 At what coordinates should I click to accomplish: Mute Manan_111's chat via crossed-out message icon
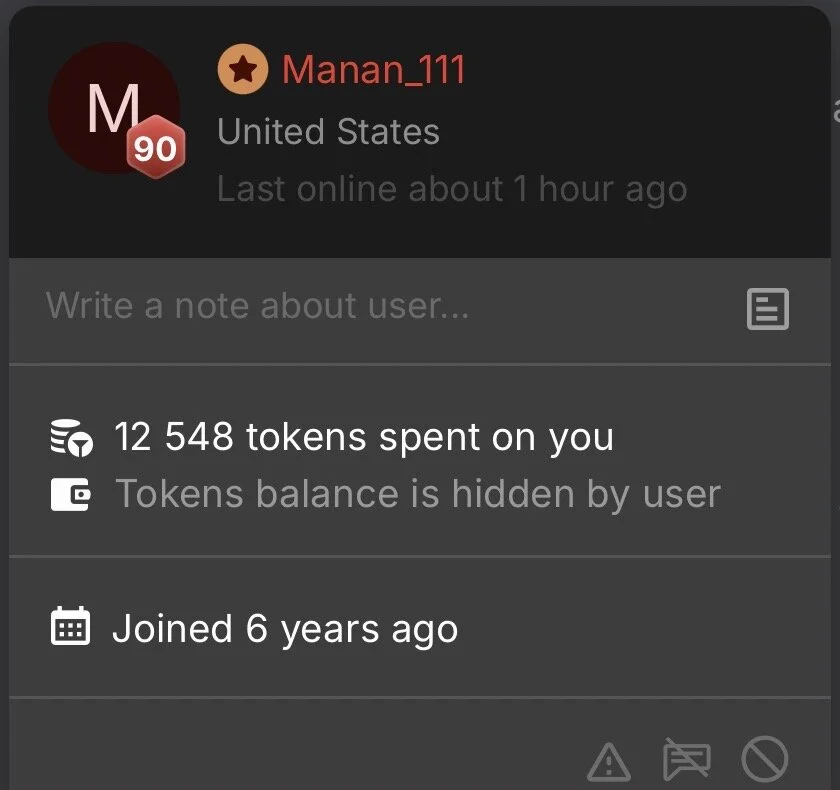coord(687,760)
